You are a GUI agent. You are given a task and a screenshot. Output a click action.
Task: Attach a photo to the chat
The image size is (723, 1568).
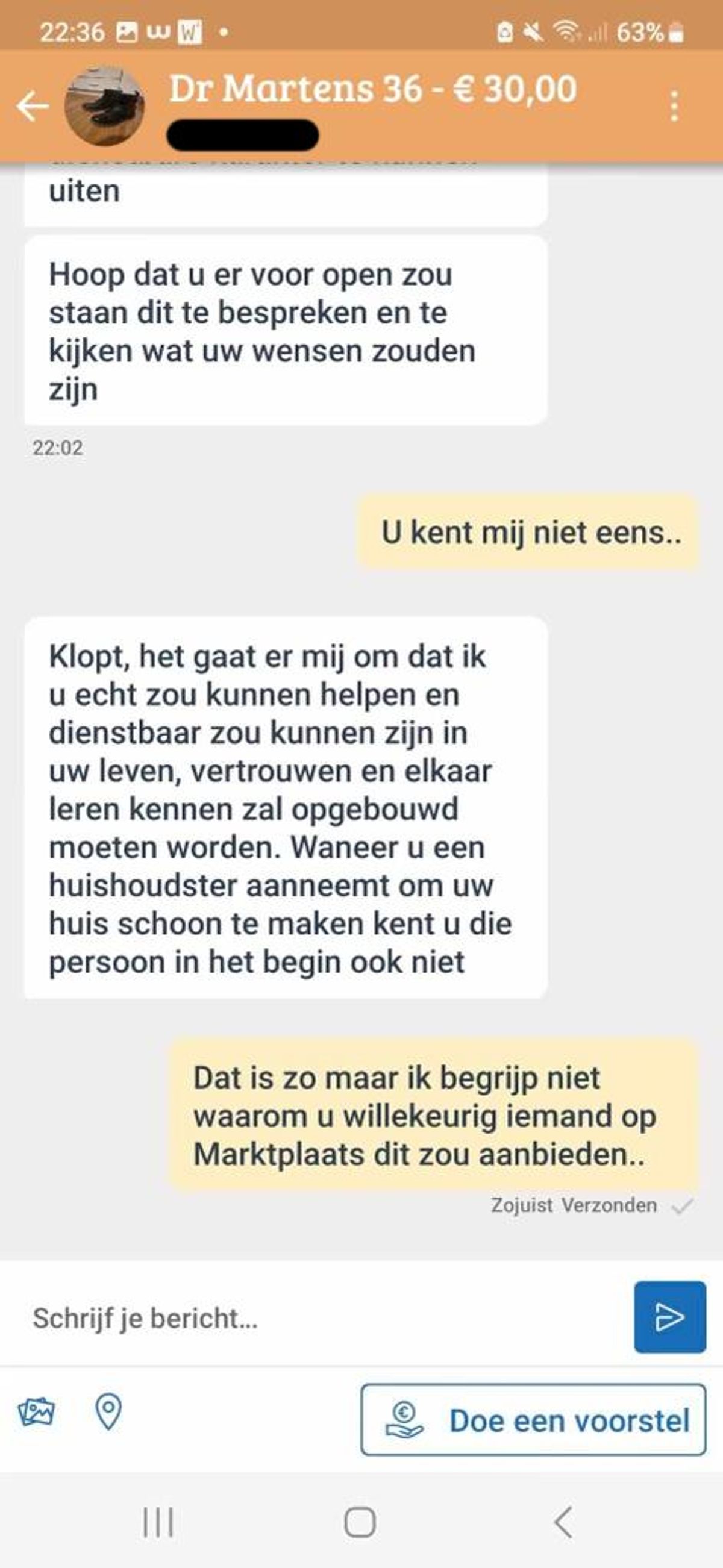click(x=37, y=1411)
